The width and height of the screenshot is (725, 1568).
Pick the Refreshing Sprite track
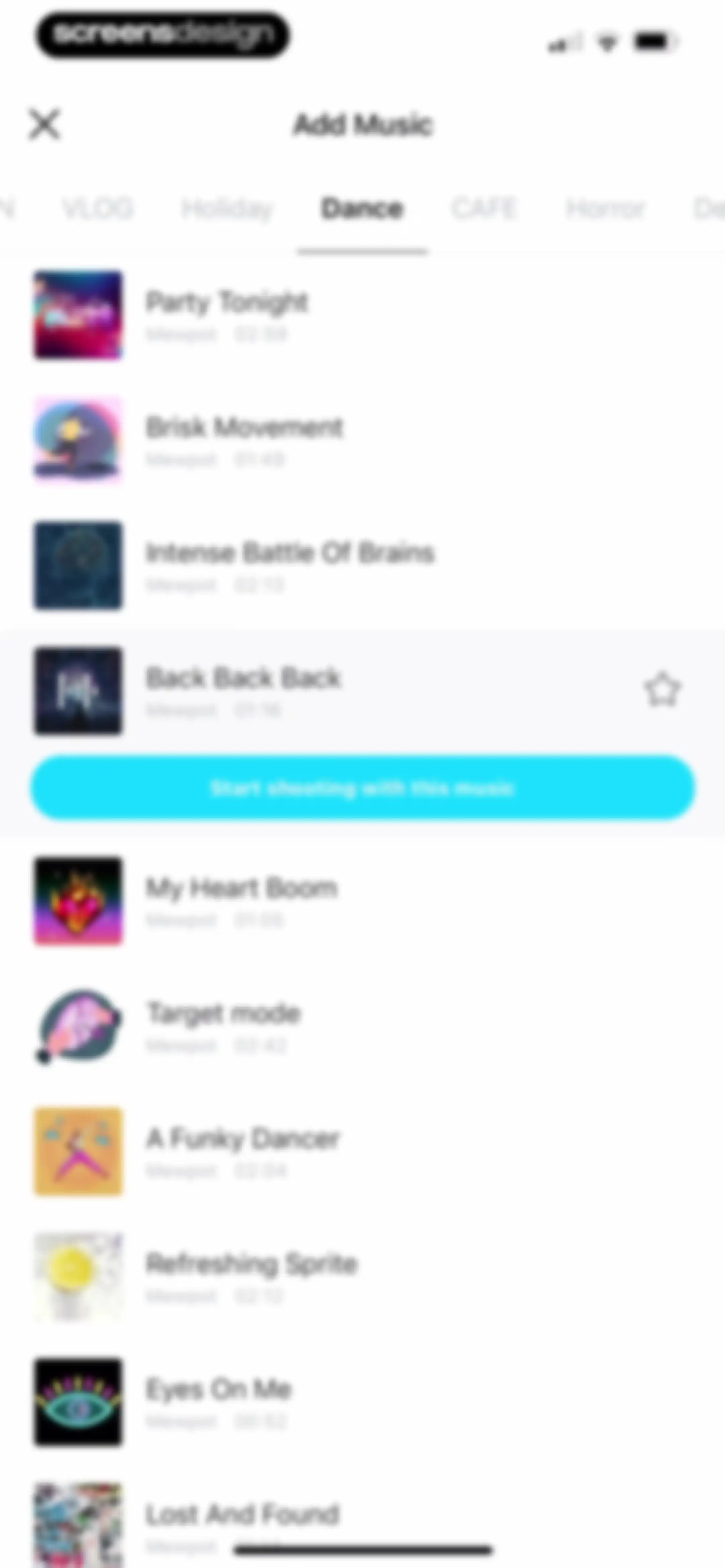pyautogui.click(x=362, y=1277)
